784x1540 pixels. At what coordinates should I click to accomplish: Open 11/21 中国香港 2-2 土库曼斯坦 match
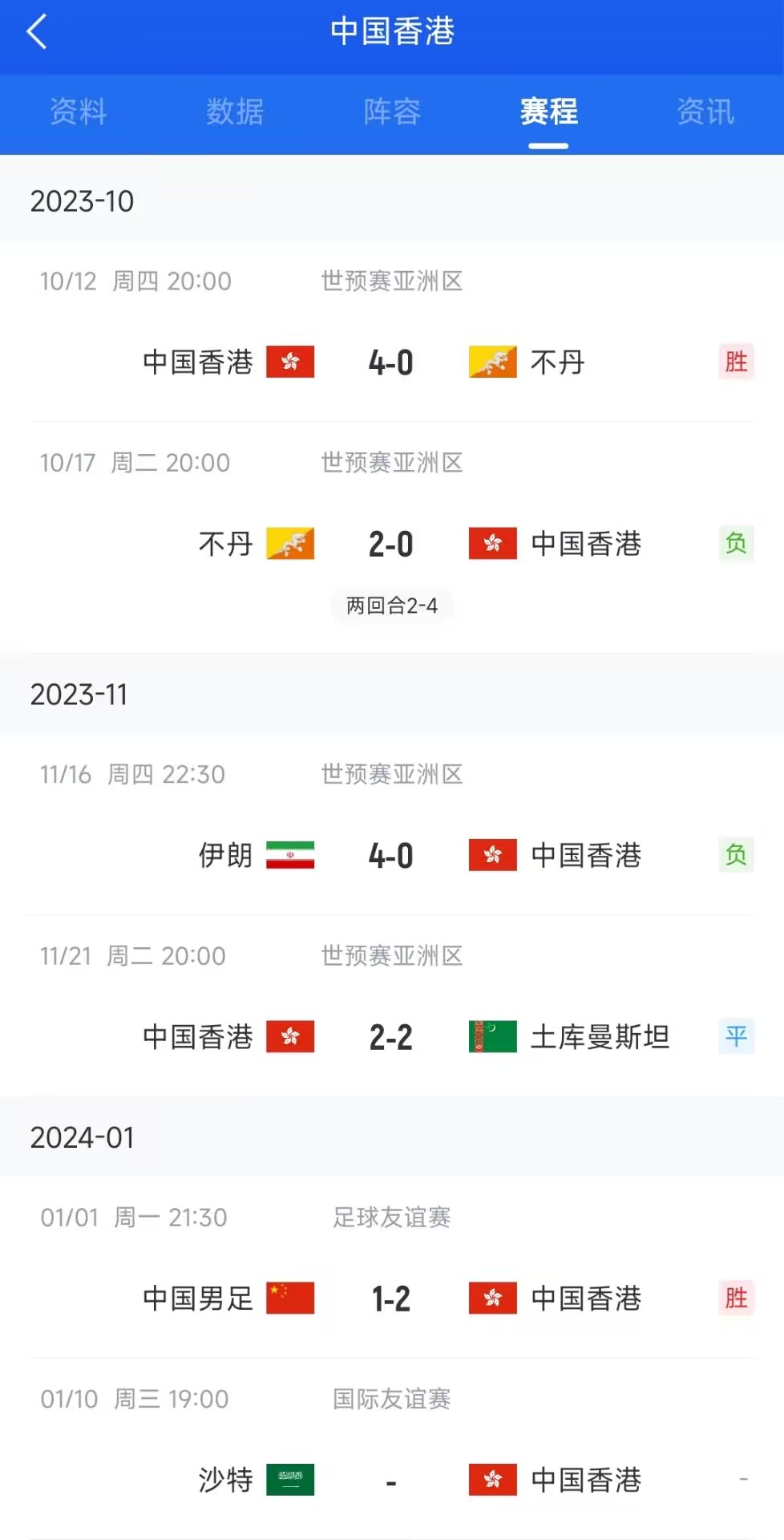pyautogui.click(x=391, y=1037)
